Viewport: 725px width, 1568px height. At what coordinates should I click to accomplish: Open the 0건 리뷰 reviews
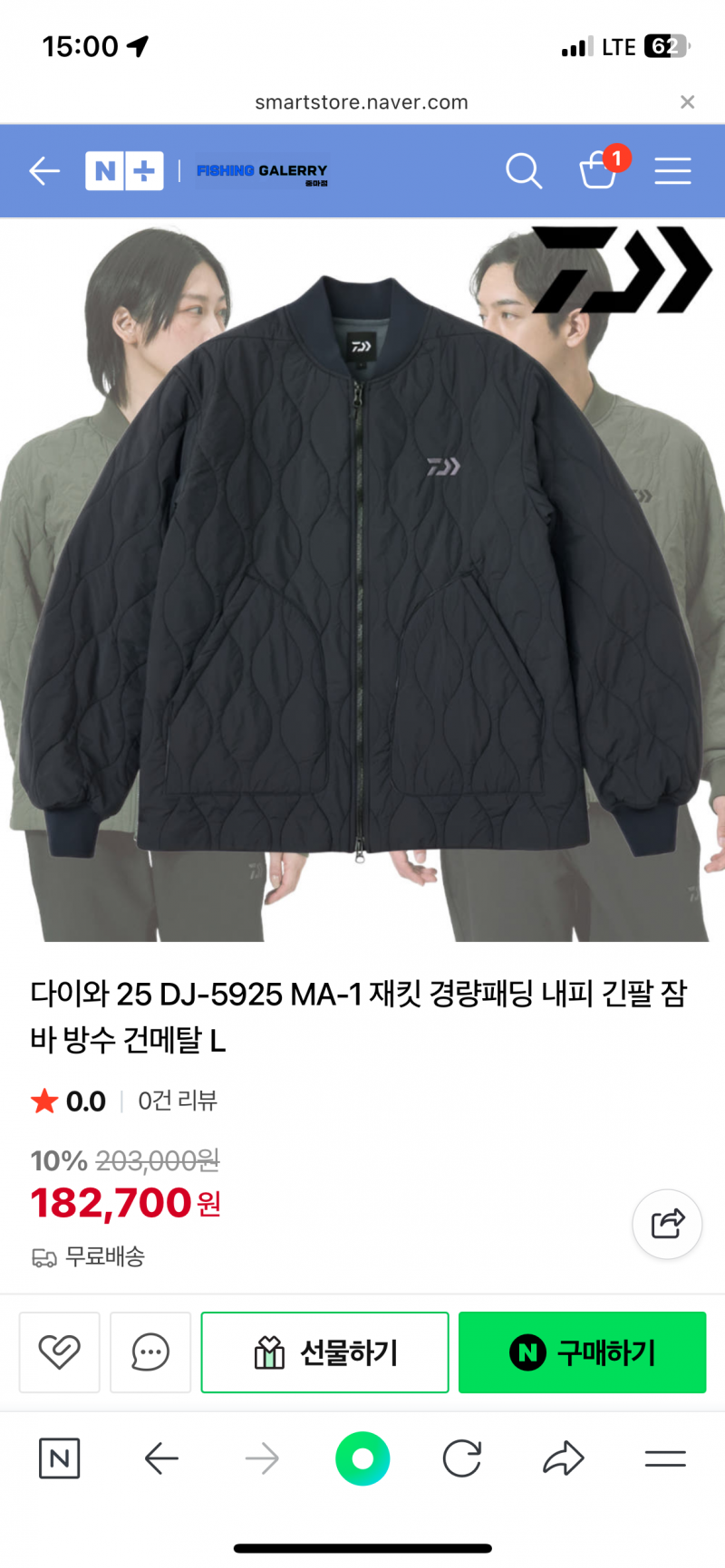click(x=178, y=1101)
